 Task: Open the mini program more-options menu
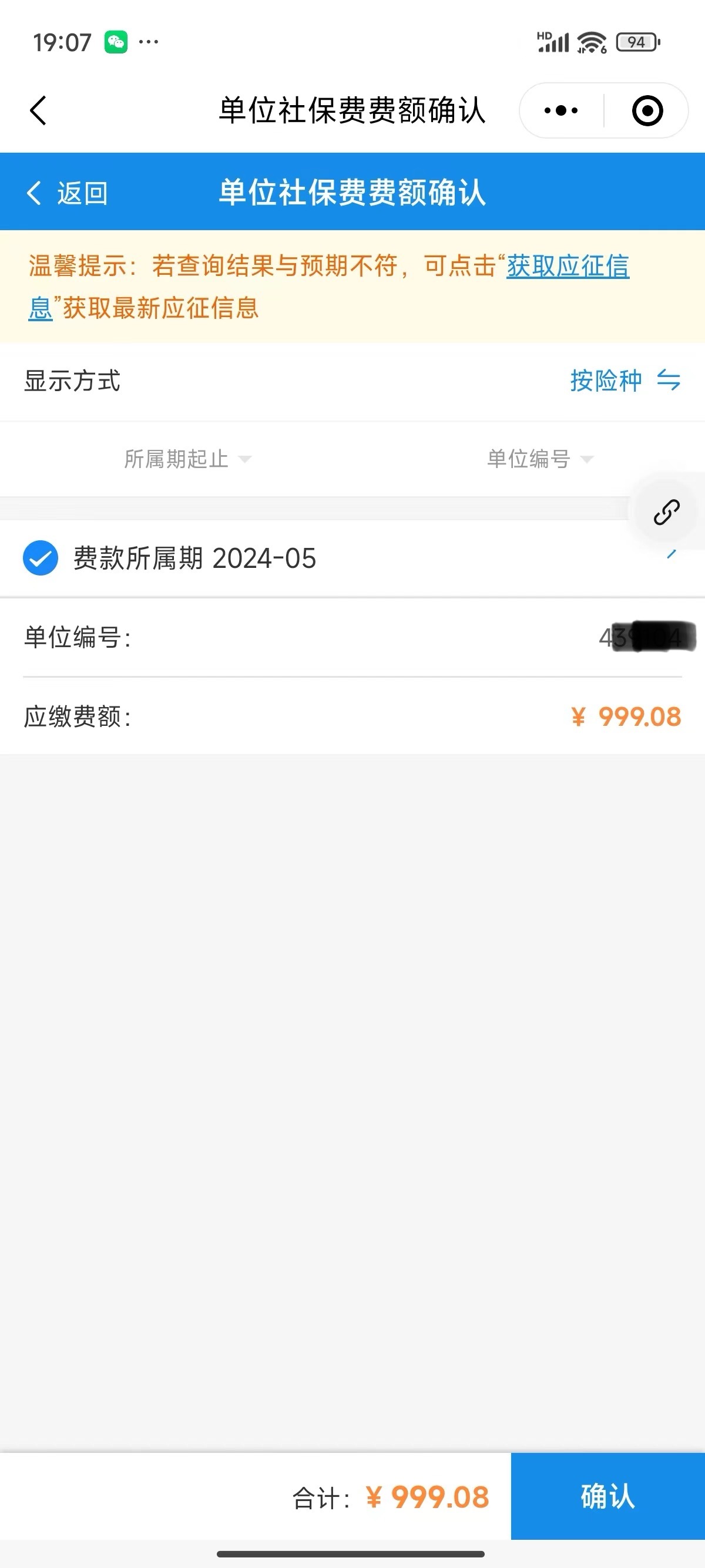click(561, 111)
